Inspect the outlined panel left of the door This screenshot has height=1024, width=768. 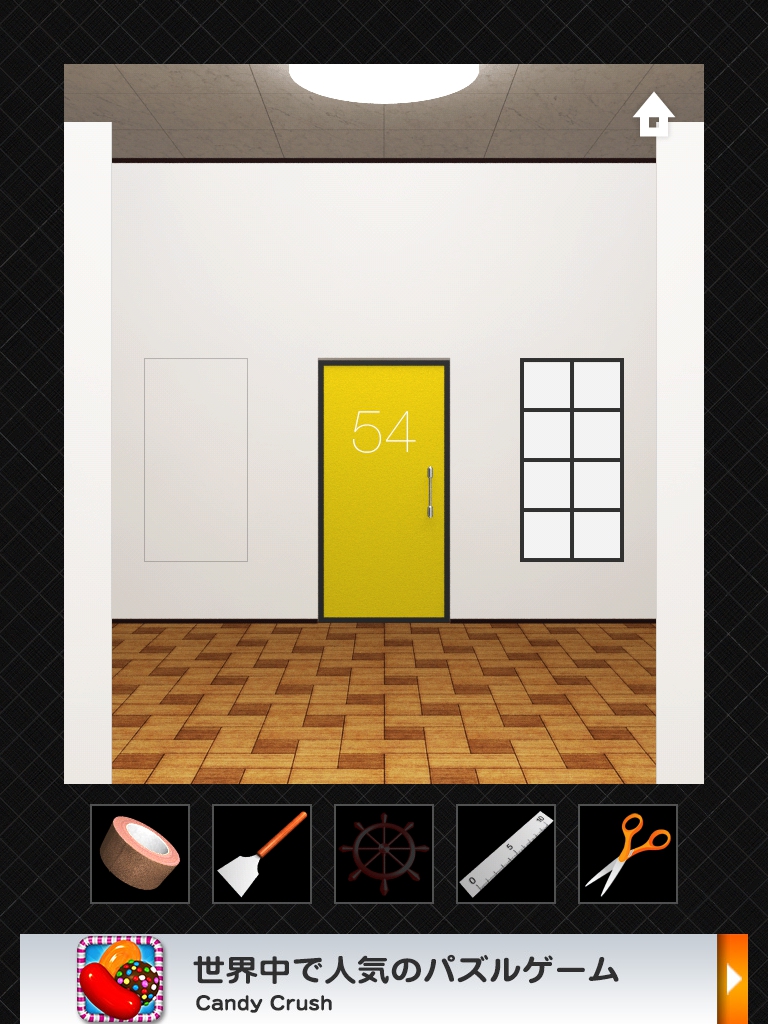tap(196, 460)
